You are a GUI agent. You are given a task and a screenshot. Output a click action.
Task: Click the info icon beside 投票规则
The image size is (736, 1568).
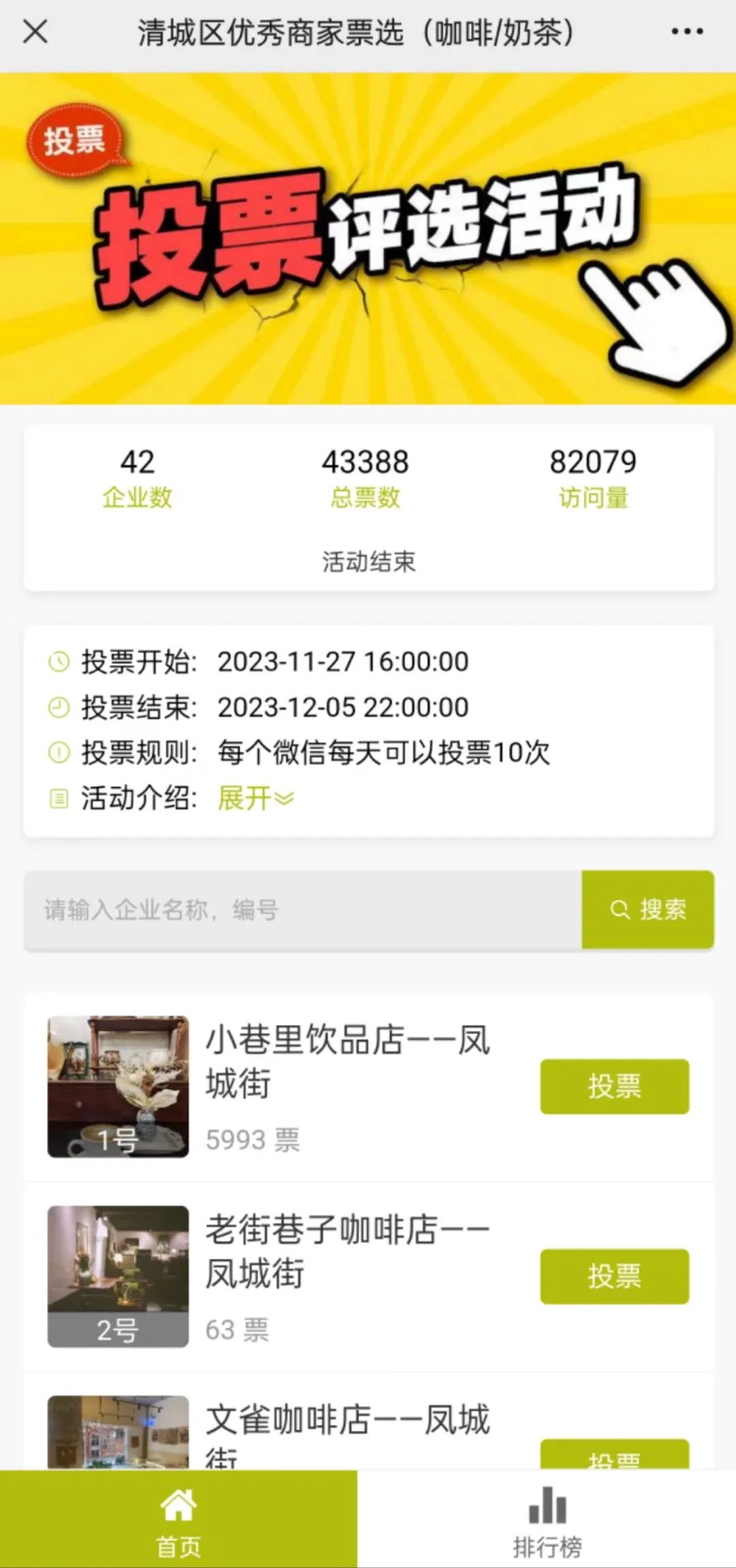(58, 752)
